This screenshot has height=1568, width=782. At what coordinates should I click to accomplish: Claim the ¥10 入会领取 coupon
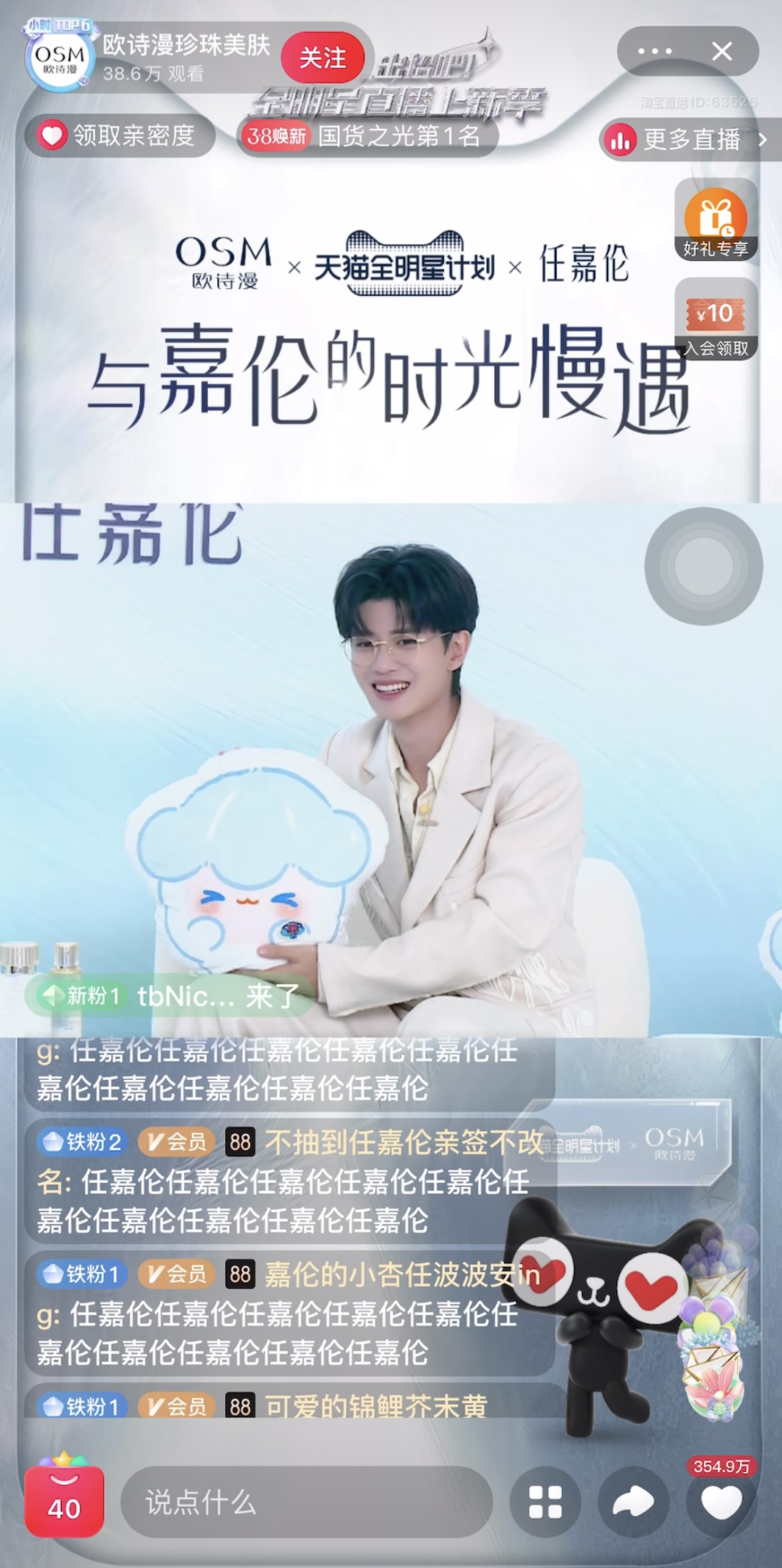[x=716, y=321]
